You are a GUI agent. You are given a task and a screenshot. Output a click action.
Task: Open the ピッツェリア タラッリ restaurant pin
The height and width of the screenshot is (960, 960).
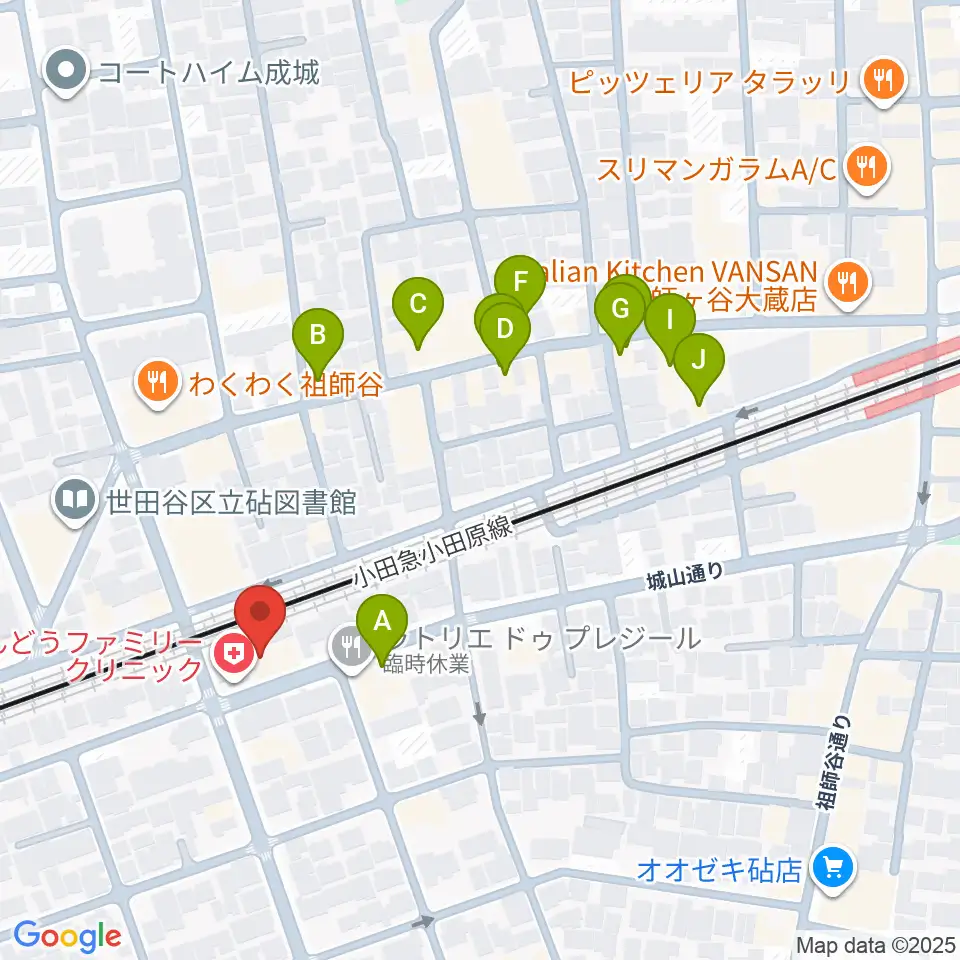pos(883,81)
